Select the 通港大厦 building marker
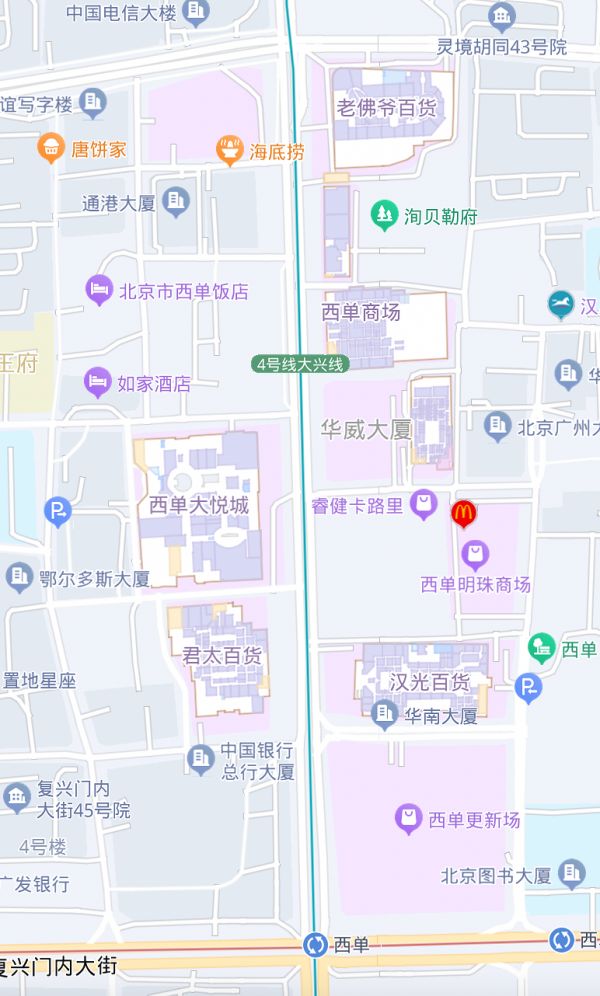The height and width of the screenshot is (996, 600). 176,202
